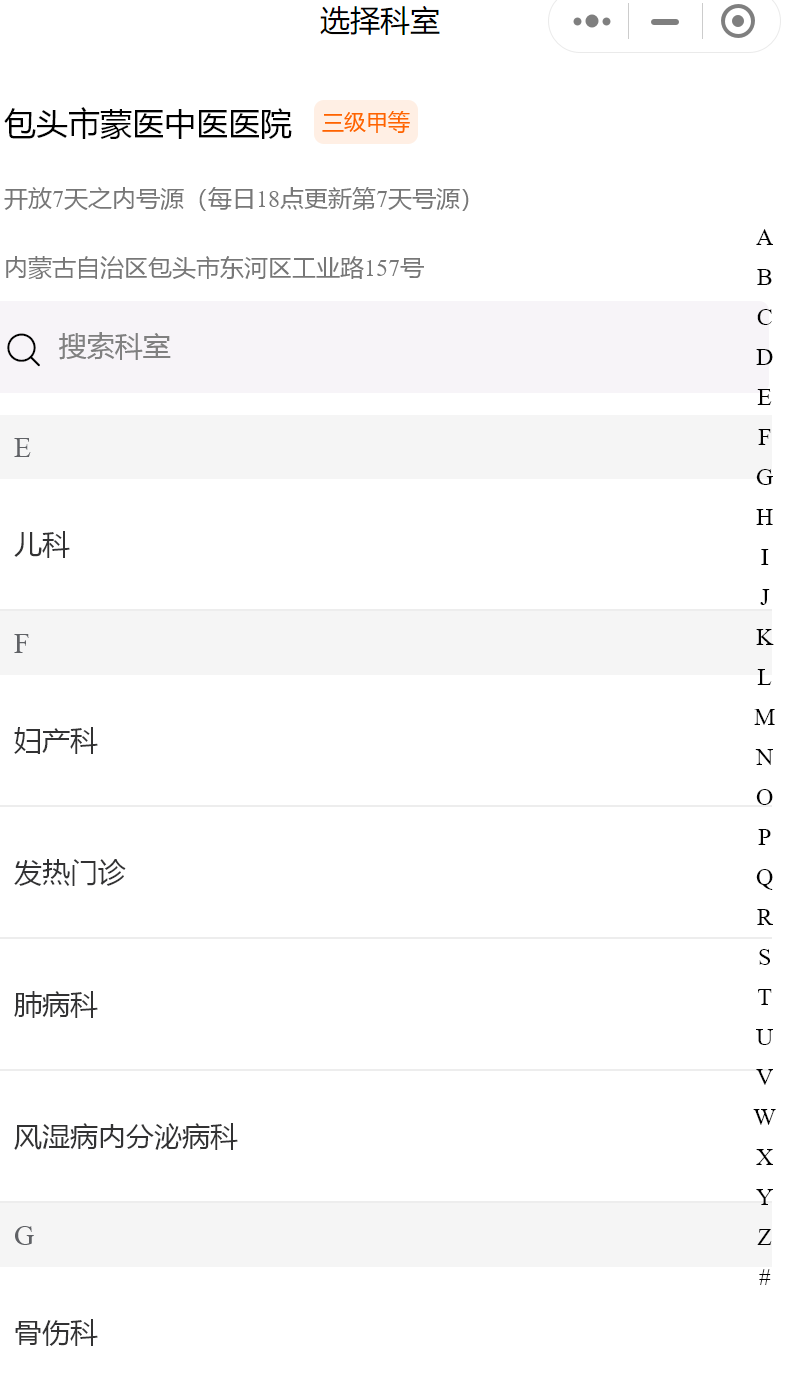Select the 妇产科 department
787x1379 pixels.
pos(380,741)
